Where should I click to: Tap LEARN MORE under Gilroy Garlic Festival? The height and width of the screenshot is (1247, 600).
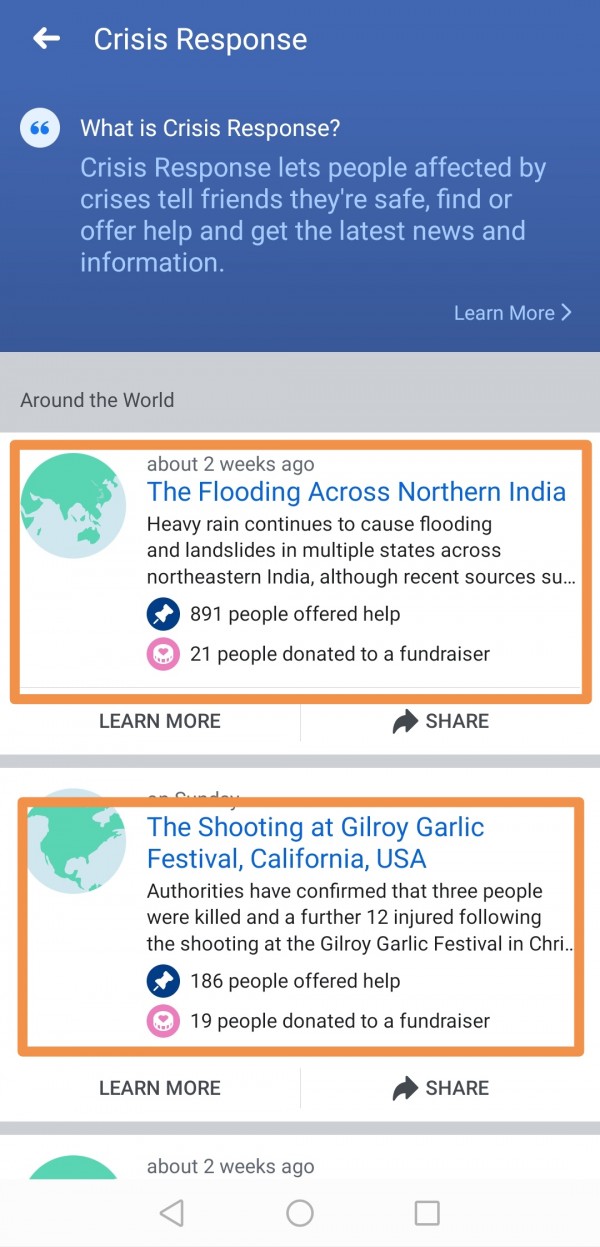tap(159, 1088)
